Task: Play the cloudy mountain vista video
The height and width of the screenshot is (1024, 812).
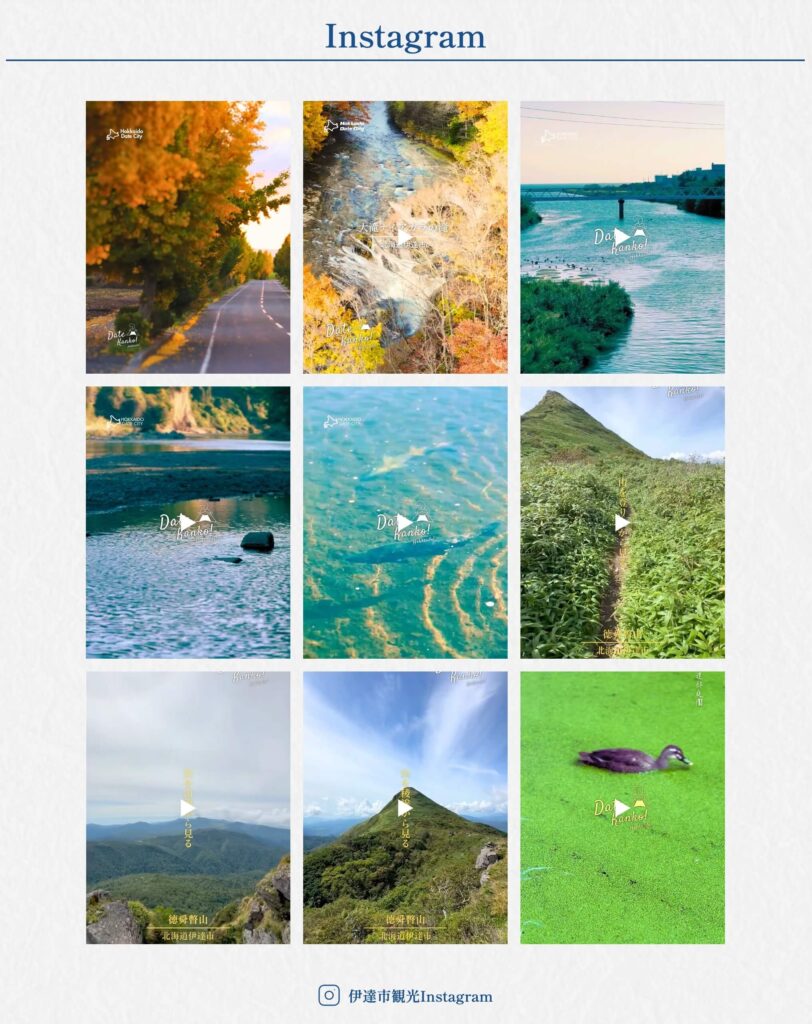Action: pyautogui.click(x=188, y=807)
